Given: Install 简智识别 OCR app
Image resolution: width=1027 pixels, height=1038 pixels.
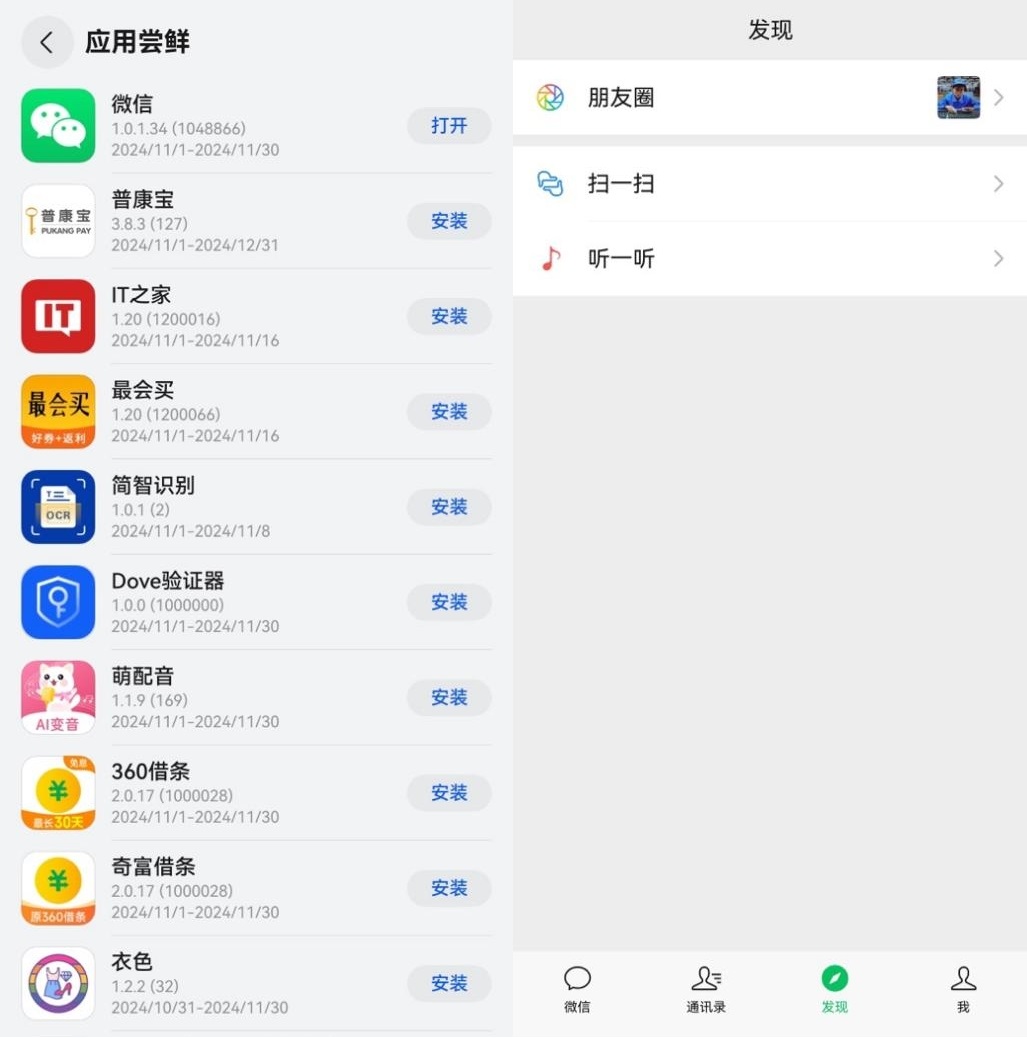Looking at the screenshot, I should [449, 507].
